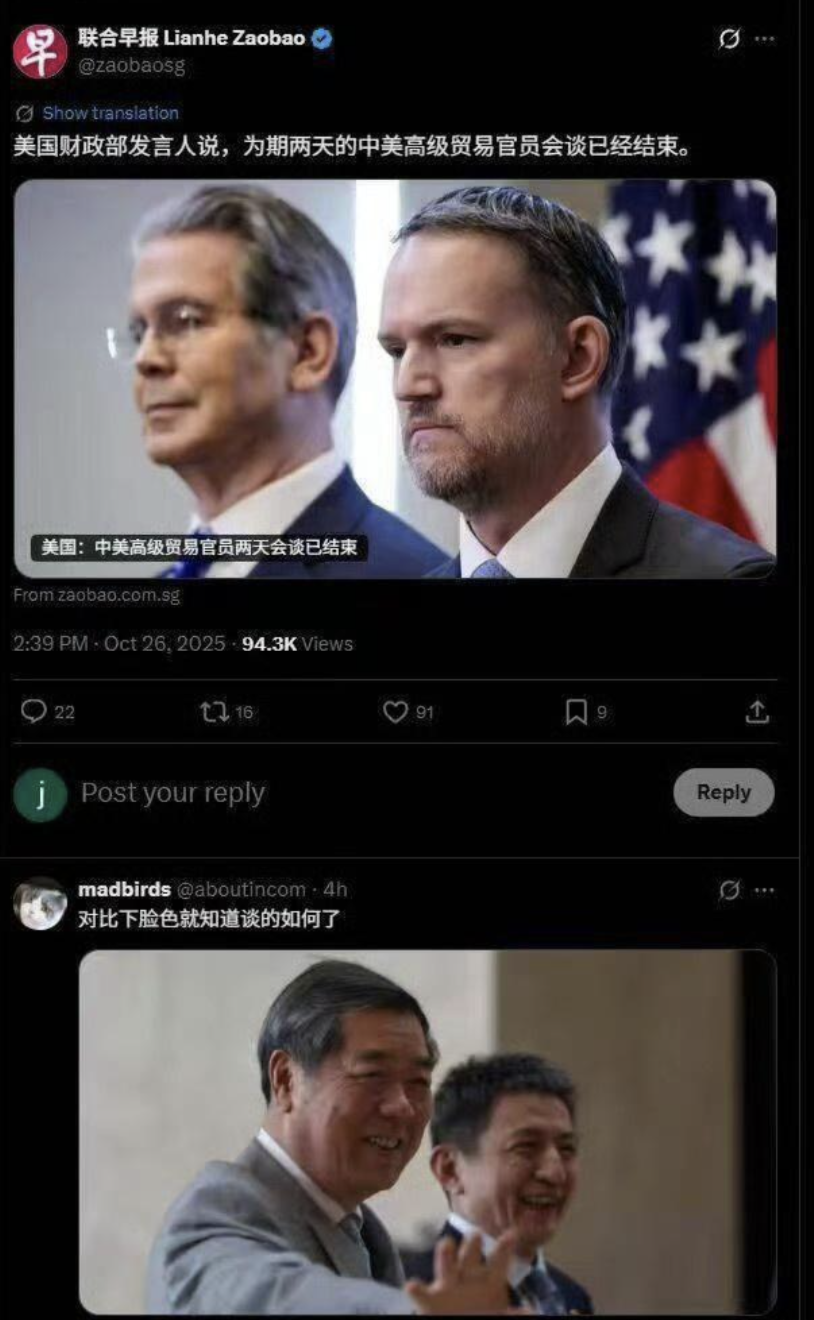Open the @zaobaosg handle

click(132, 65)
